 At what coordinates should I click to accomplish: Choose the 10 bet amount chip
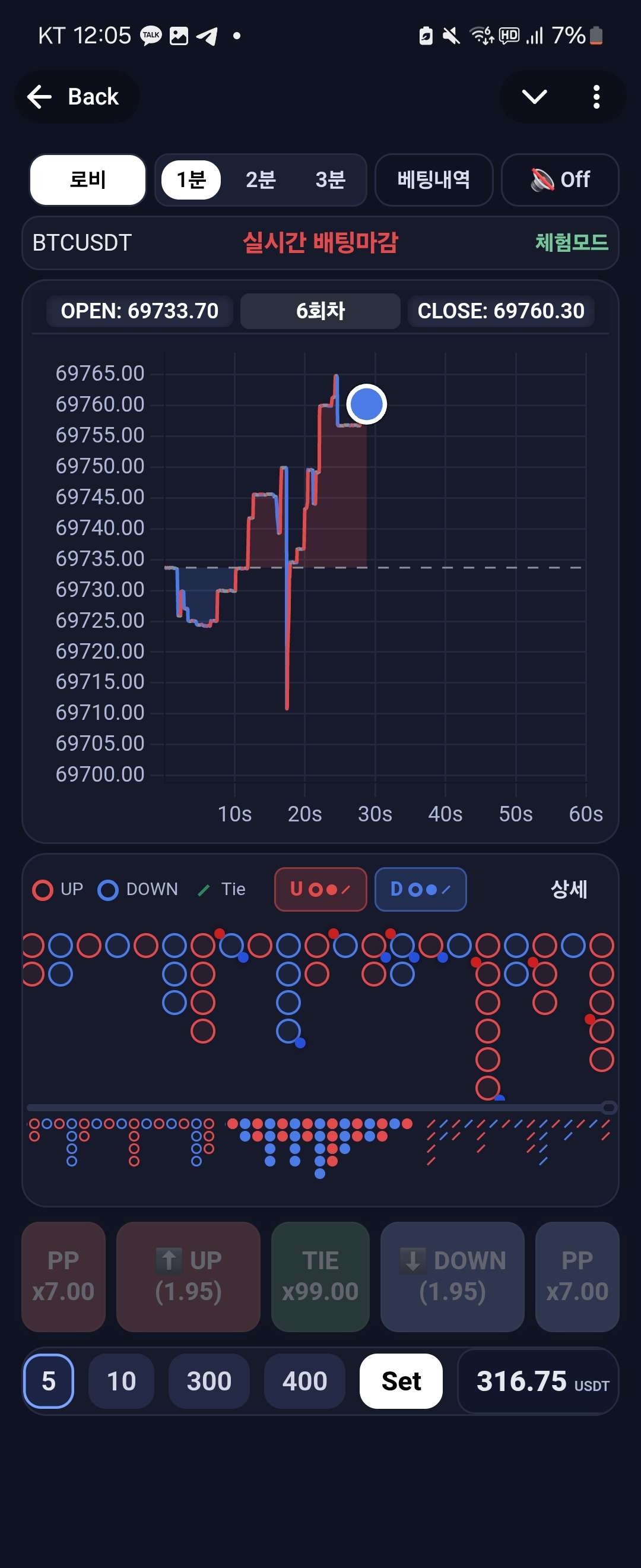click(x=121, y=1381)
